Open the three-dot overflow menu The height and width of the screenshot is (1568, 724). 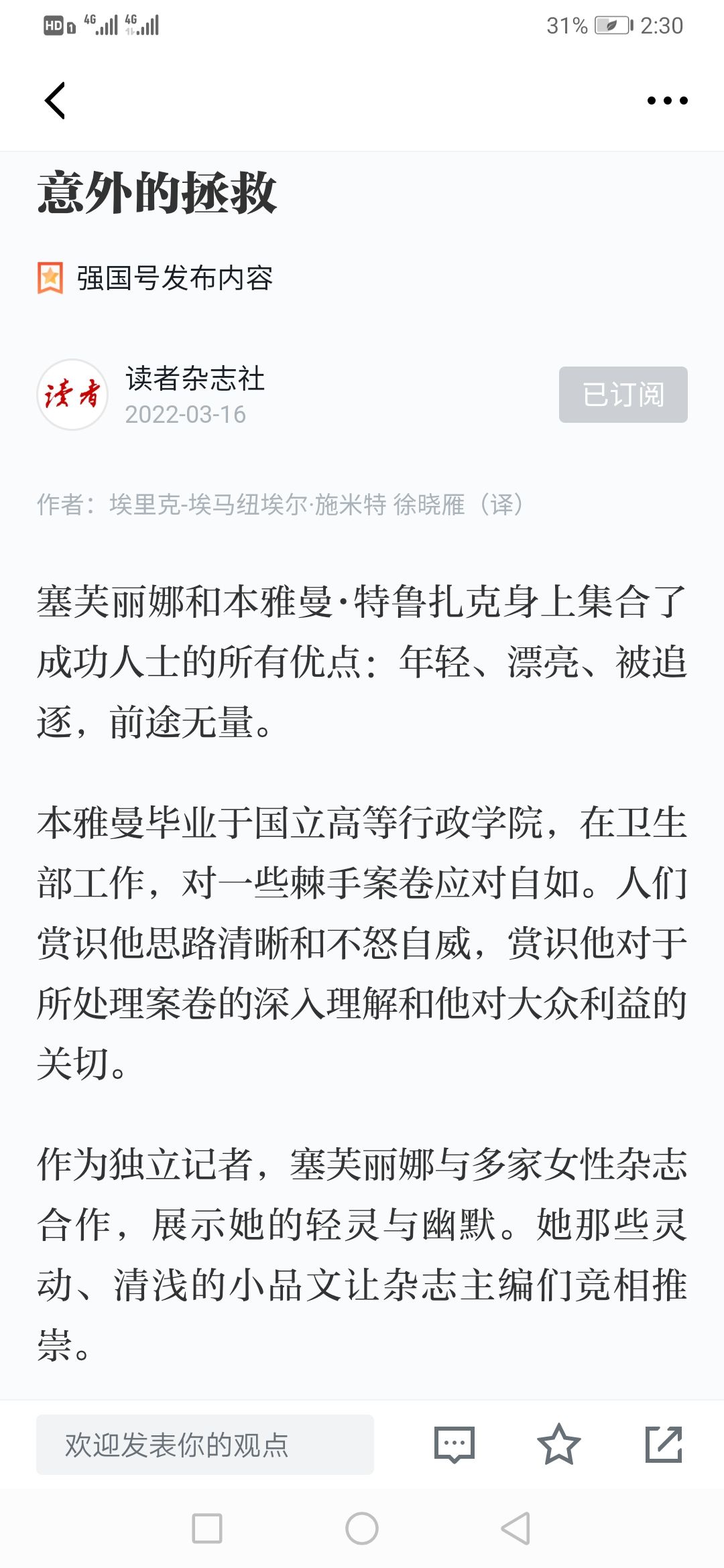click(667, 101)
